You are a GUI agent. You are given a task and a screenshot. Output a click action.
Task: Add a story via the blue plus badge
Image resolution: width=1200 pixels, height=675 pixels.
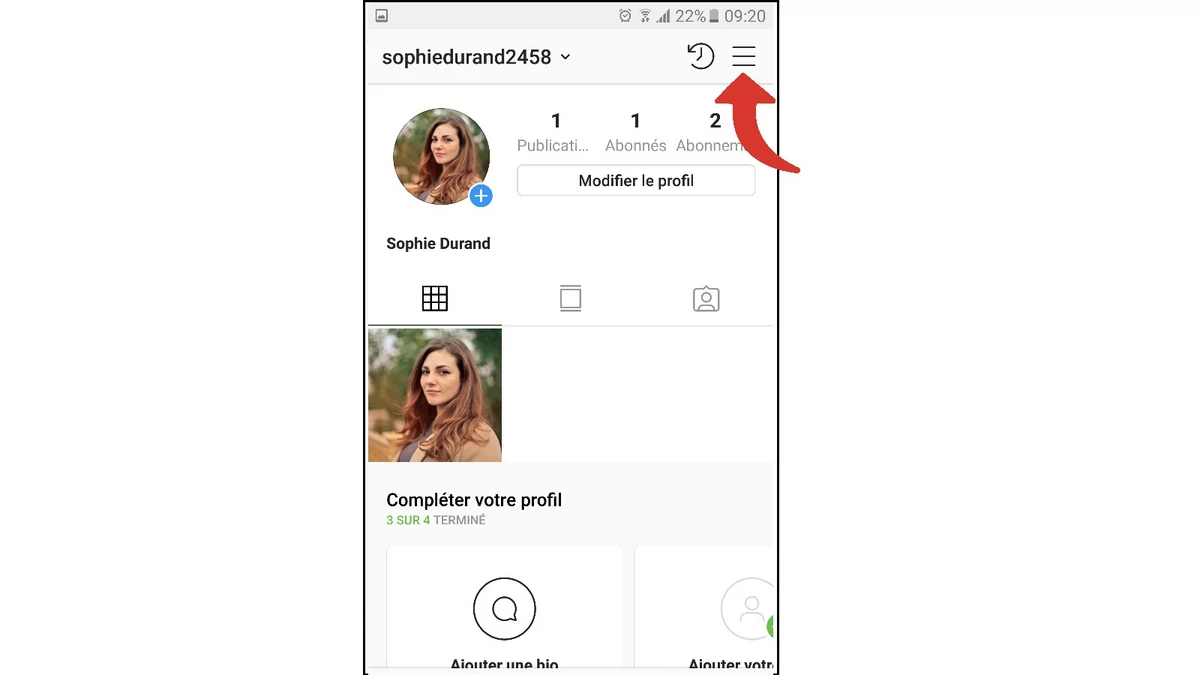(481, 196)
